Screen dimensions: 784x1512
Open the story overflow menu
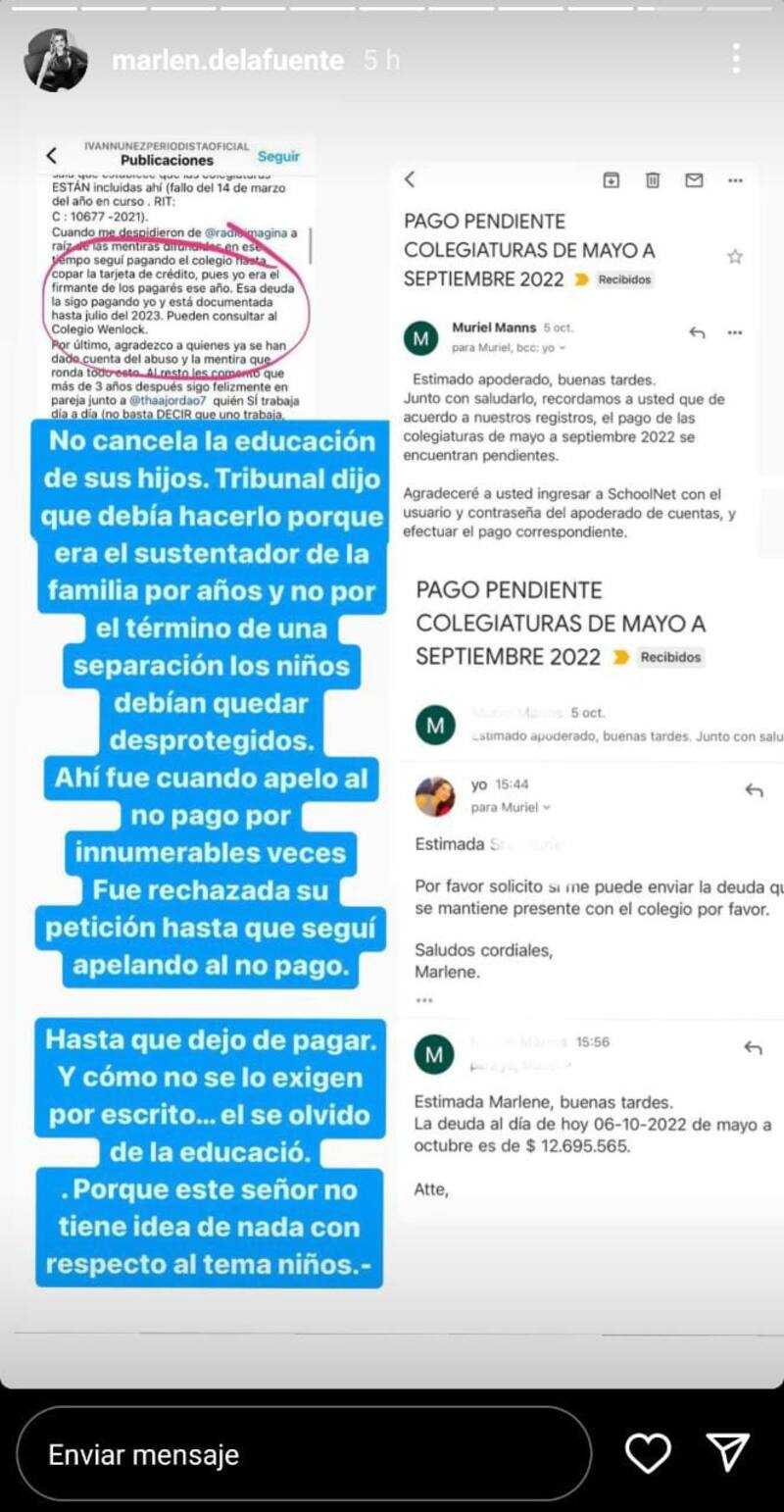click(x=736, y=59)
